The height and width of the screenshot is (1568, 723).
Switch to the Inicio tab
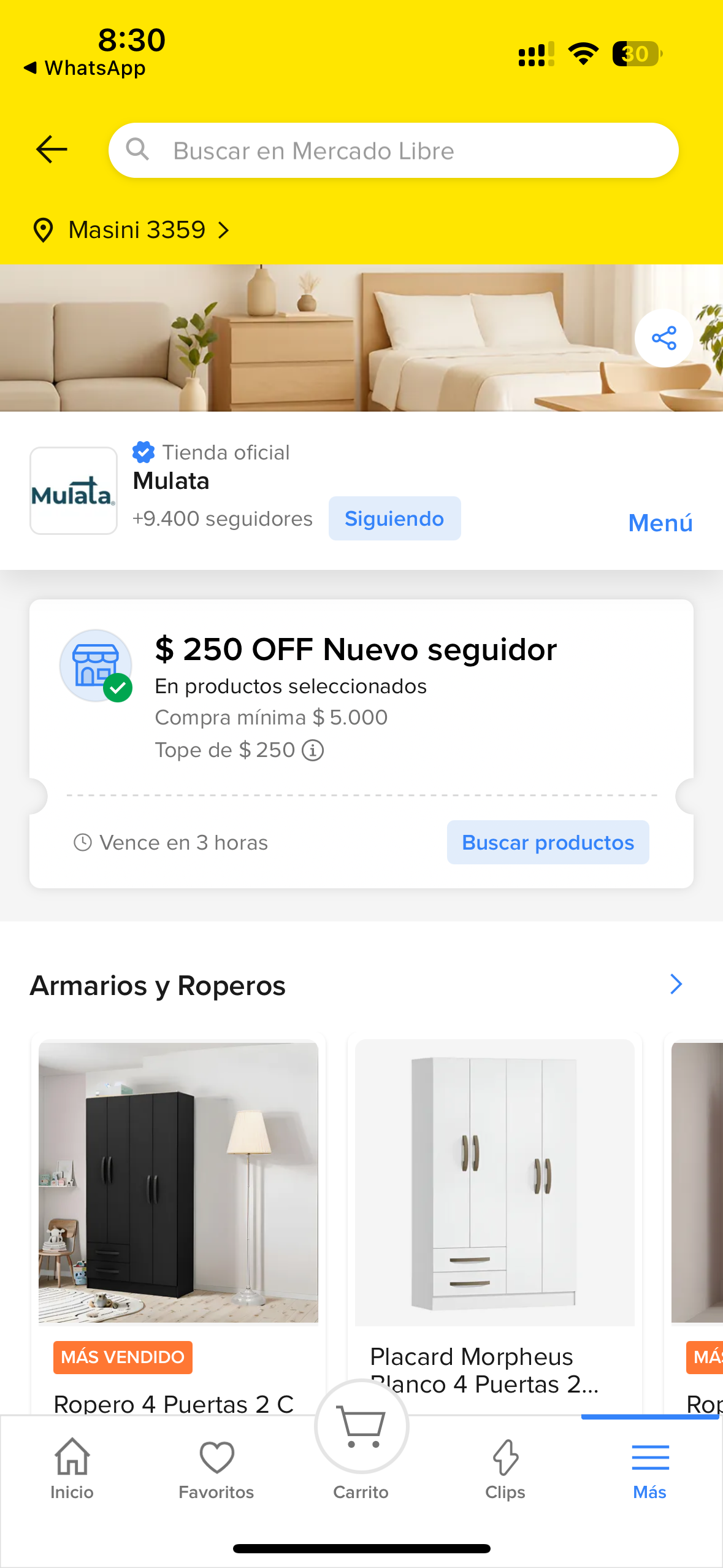tap(72, 1469)
